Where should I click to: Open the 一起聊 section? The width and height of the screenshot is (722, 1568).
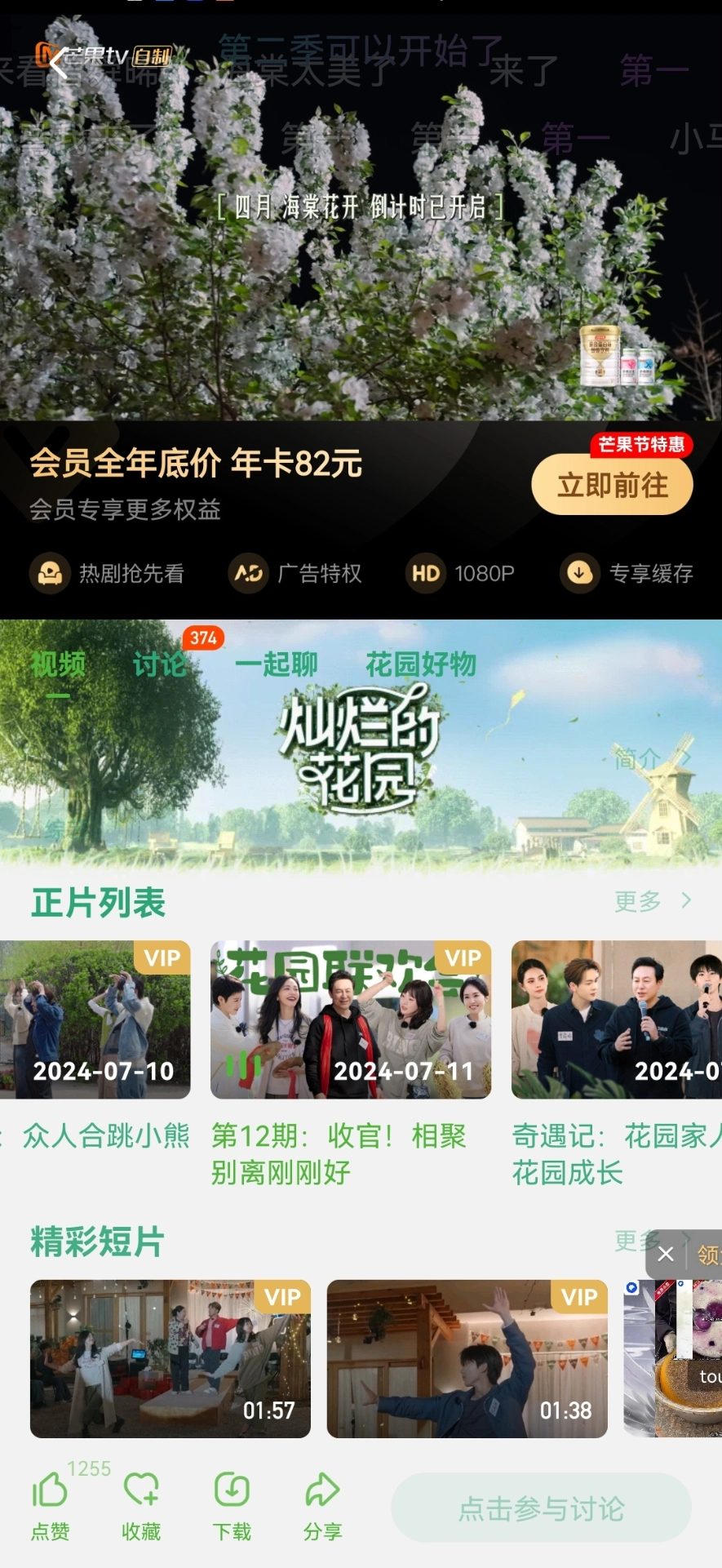pos(277,664)
